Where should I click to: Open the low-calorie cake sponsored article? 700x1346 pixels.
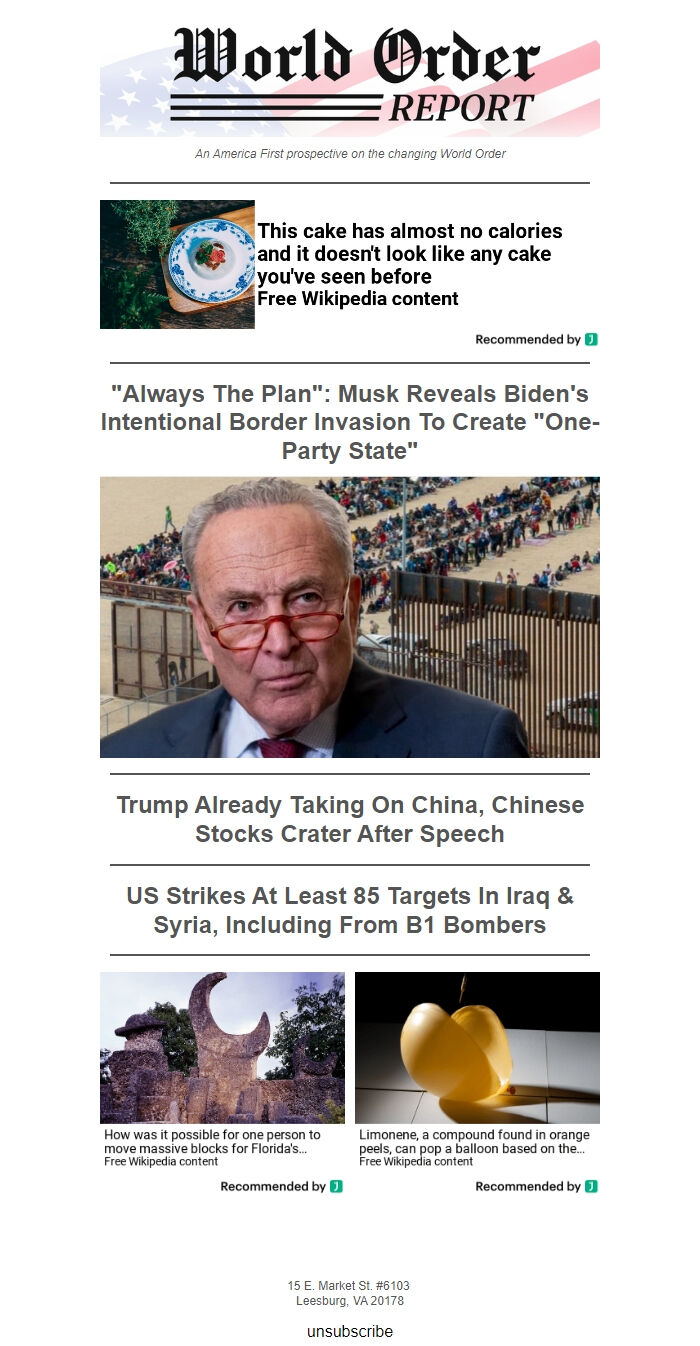tap(409, 253)
